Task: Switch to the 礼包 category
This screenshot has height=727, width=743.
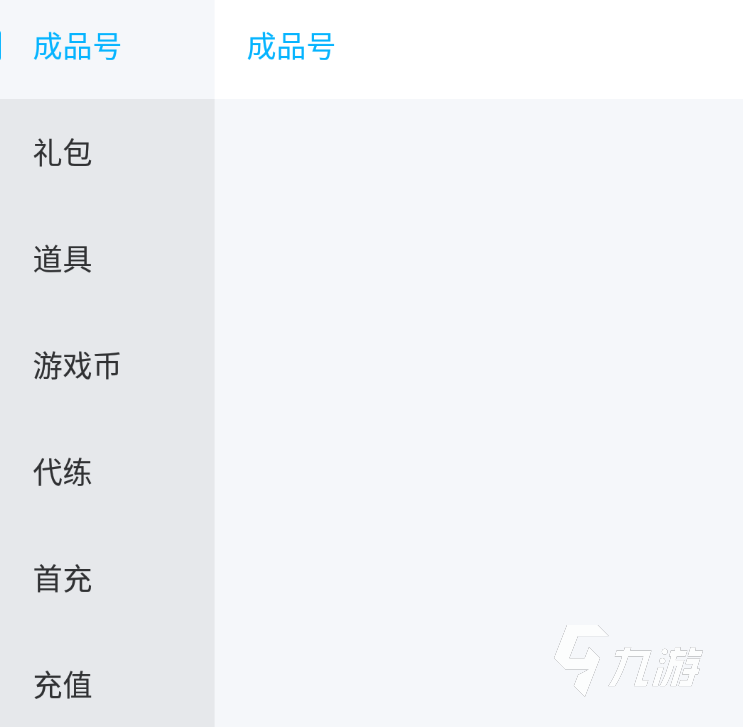Action: pos(63,153)
